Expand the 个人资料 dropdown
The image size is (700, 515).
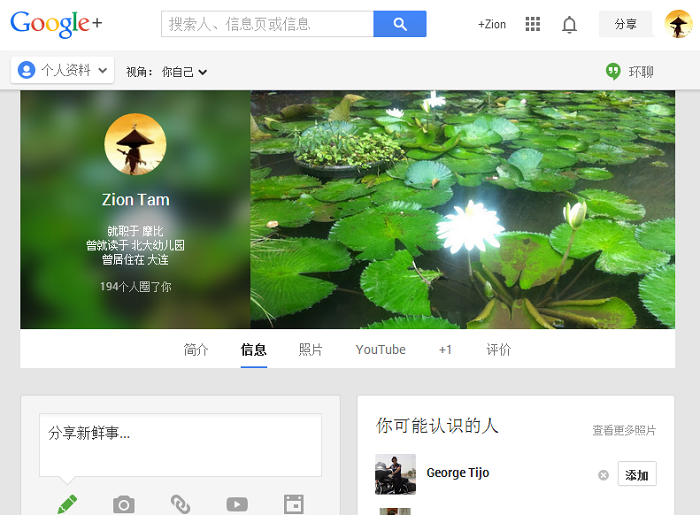63,71
